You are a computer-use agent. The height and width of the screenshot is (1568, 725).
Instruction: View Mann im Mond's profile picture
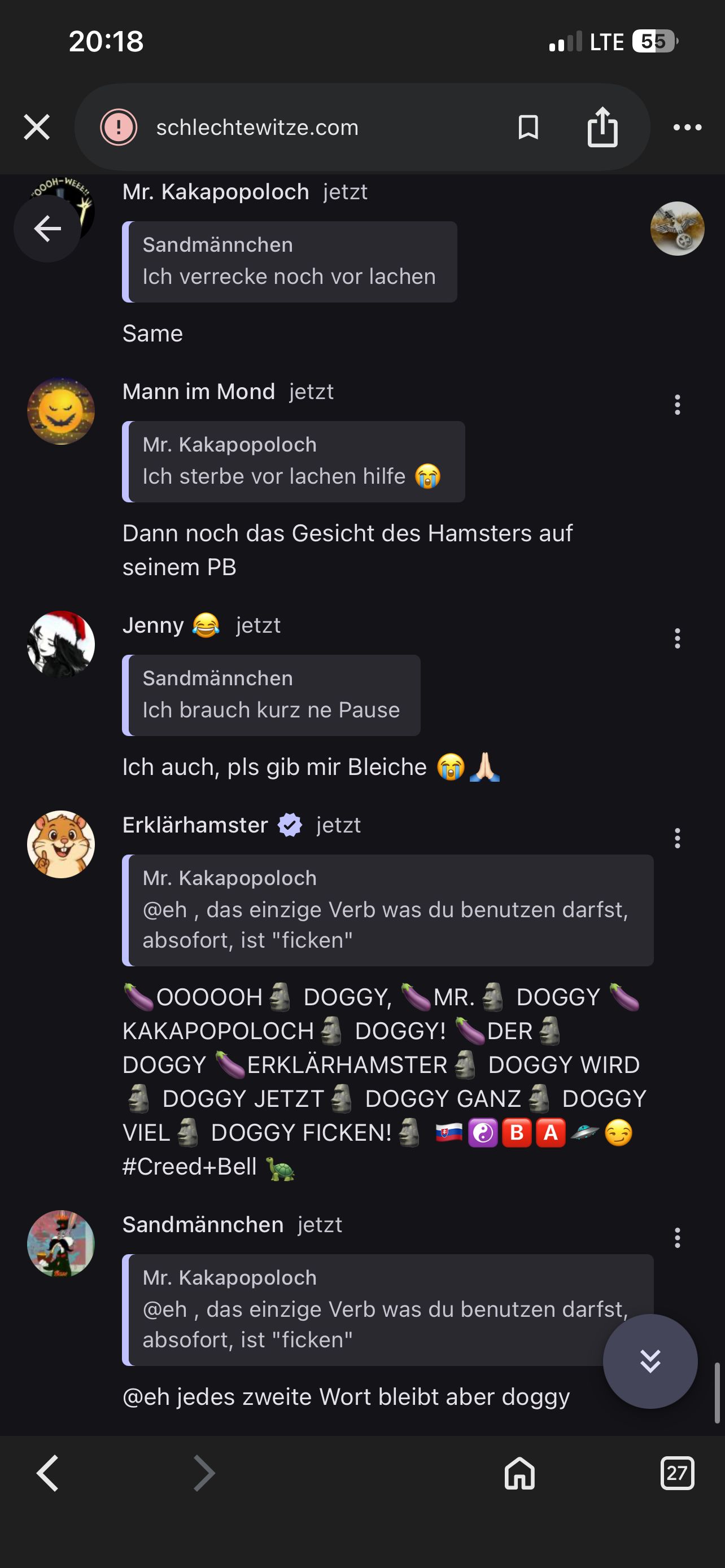click(61, 411)
